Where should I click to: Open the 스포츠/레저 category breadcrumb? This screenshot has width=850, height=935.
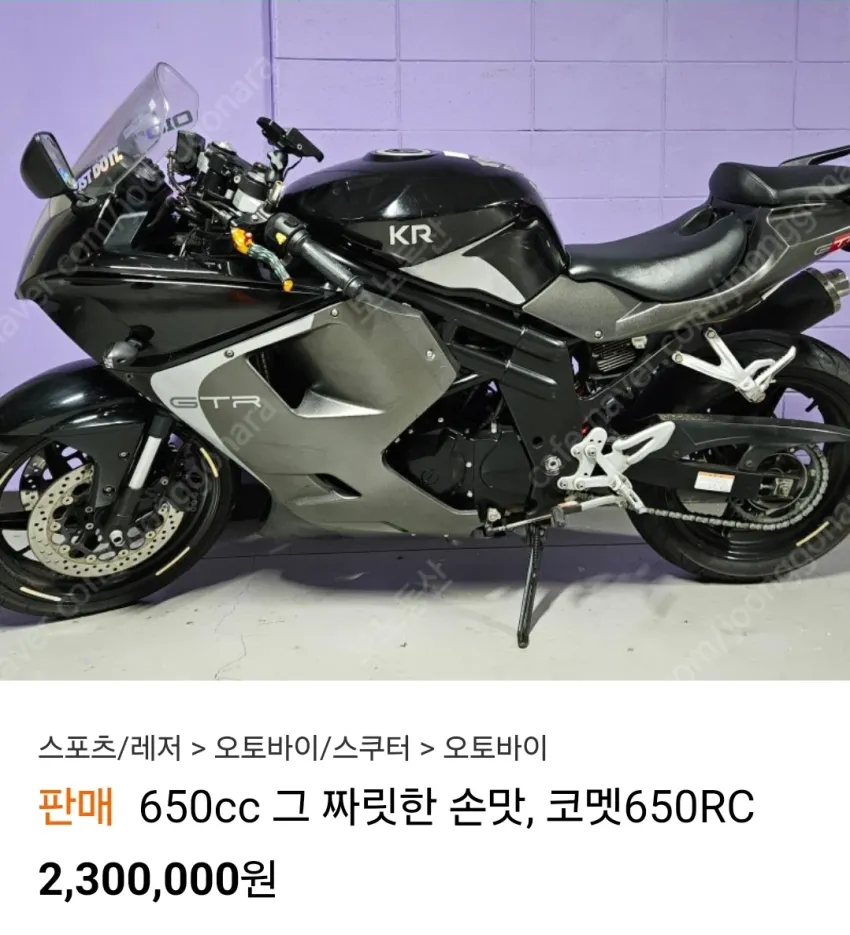[x=108, y=747]
